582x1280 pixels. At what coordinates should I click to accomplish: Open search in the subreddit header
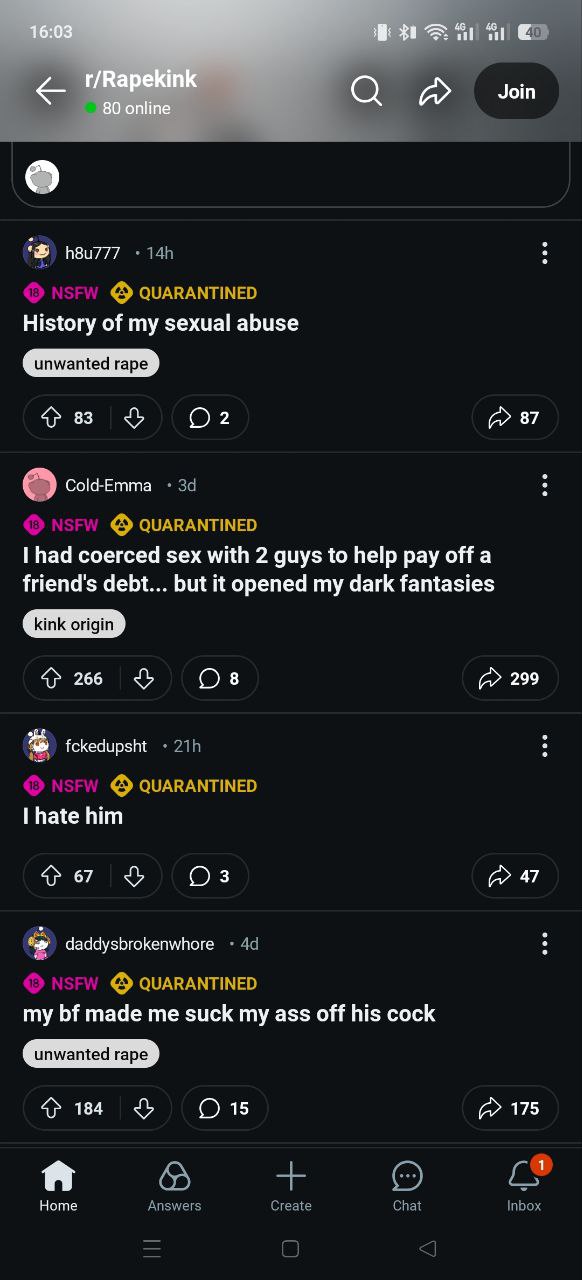tap(366, 91)
